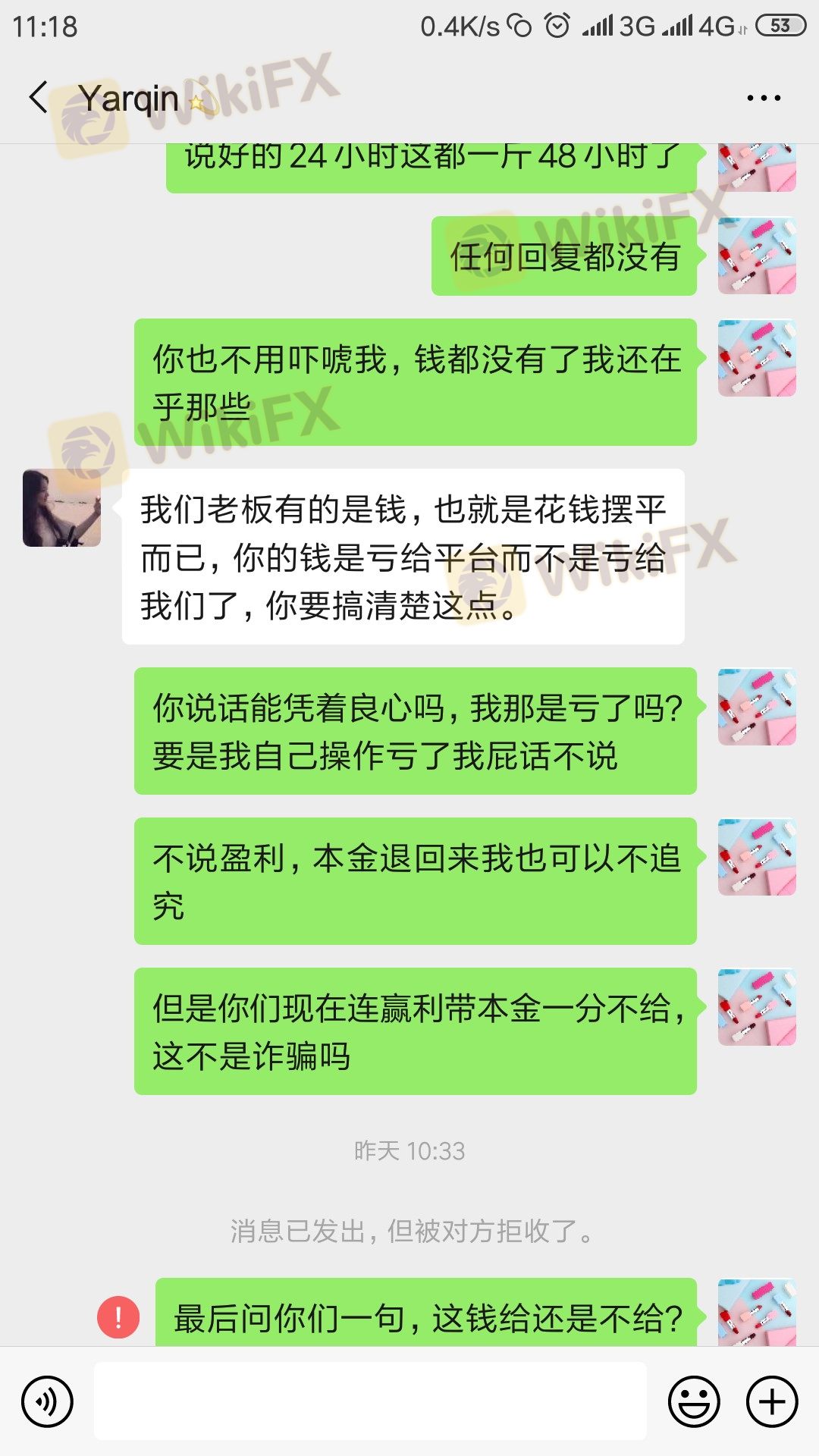
Task: Go back from the Yarqin chat
Action: click(39, 97)
